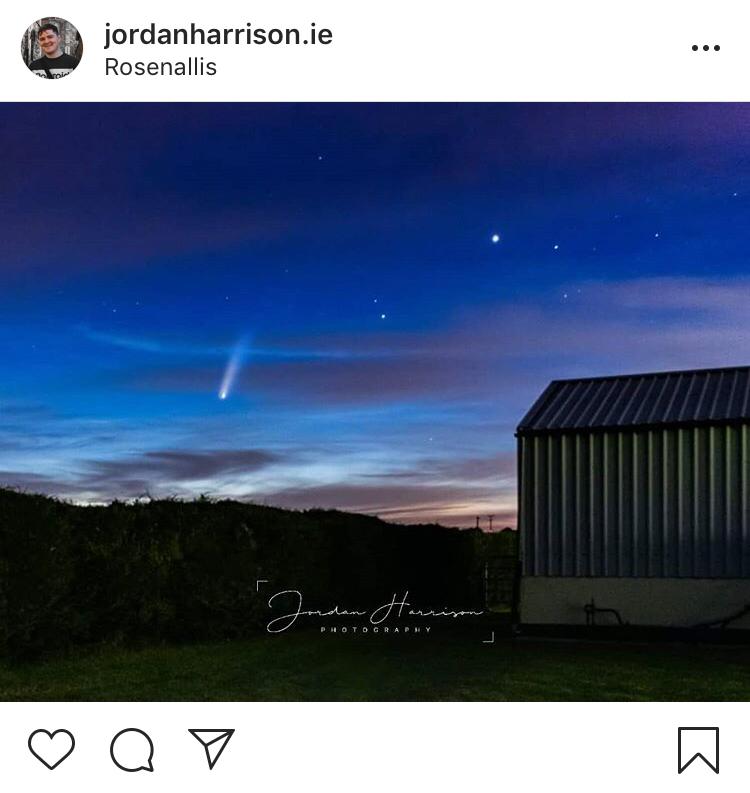Share the post via paper plane icon
Image resolution: width=750 pixels, height=793 pixels.
[x=211, y=748]
